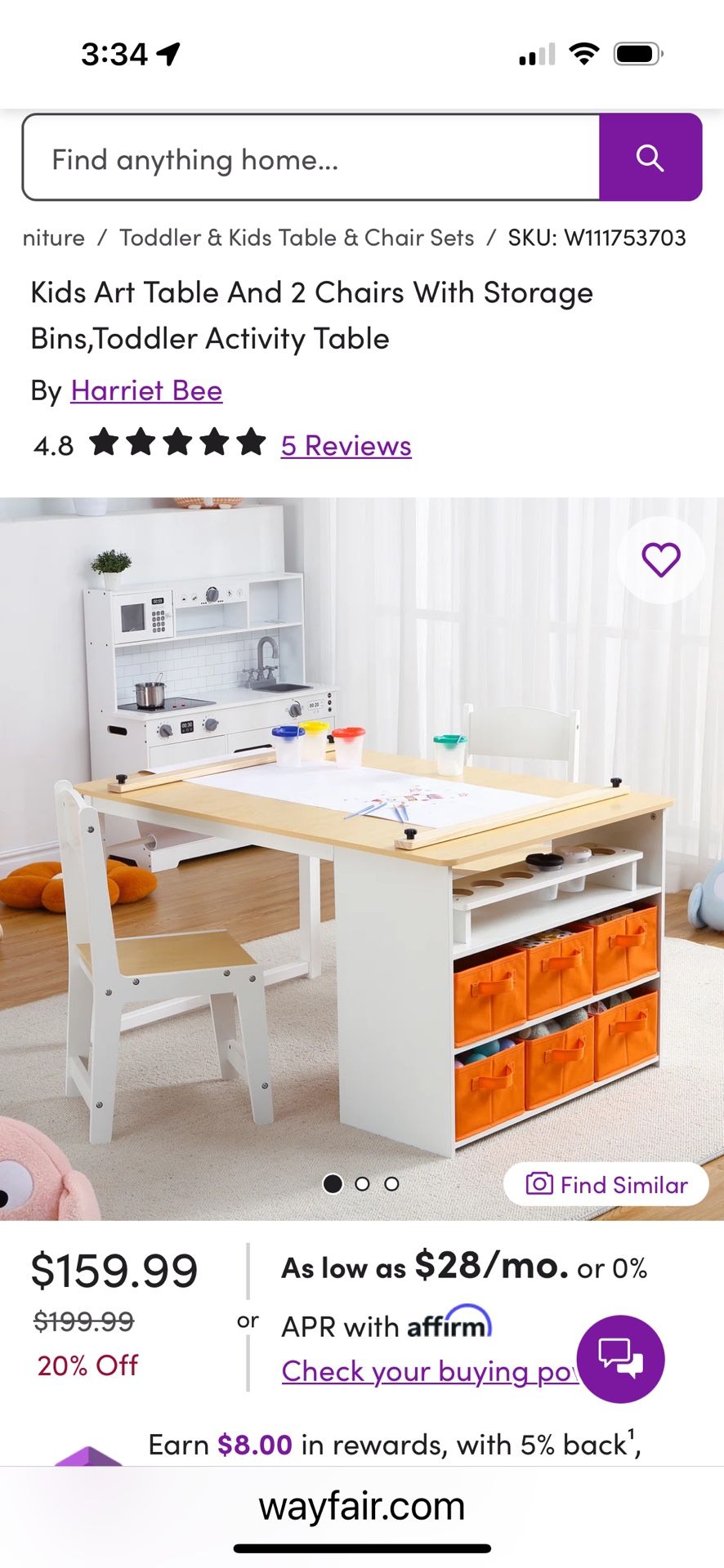Viewport: 724px width, 1568px height.
Task: Tap Find Similar button
Action: point(606,1184)
